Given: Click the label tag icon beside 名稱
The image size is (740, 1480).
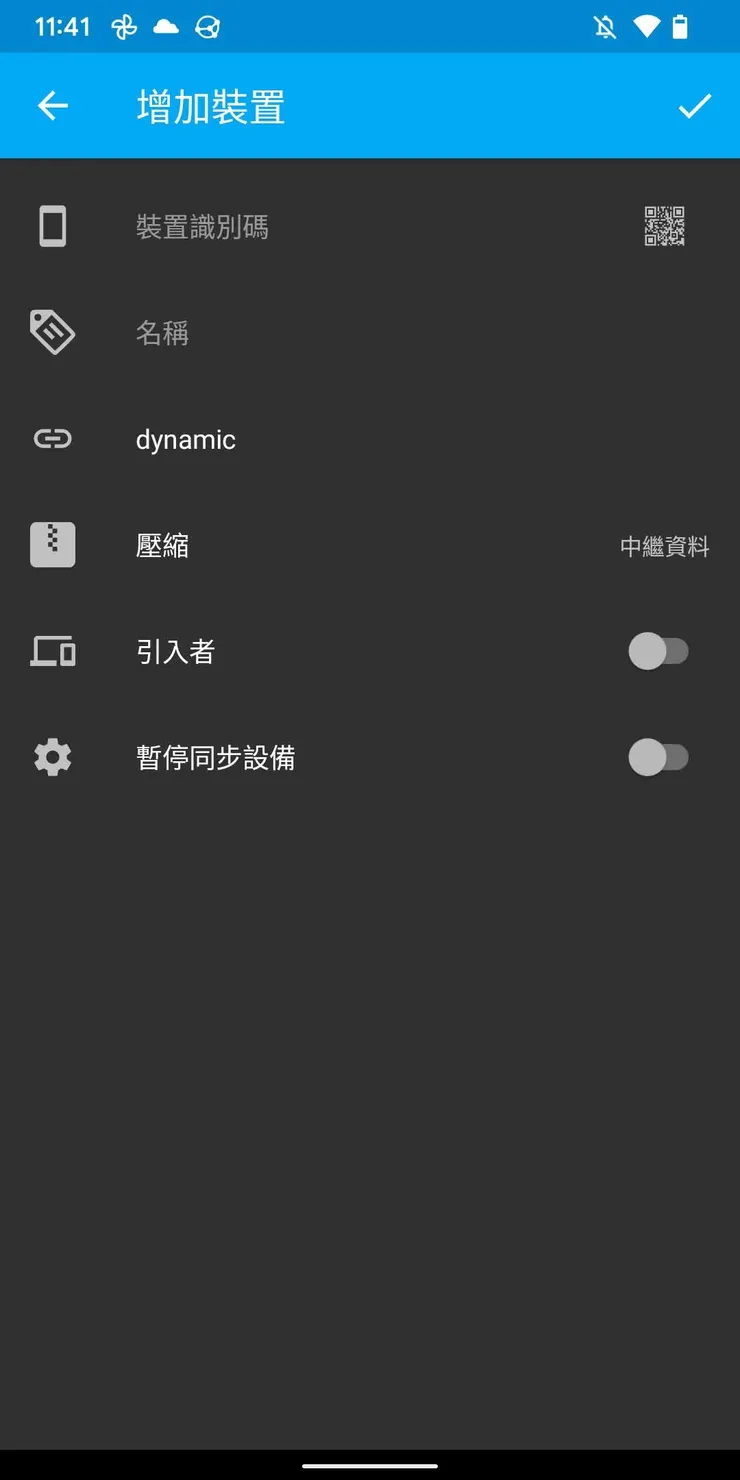Looking at the screenshot, I should click(x=52, y=333).
